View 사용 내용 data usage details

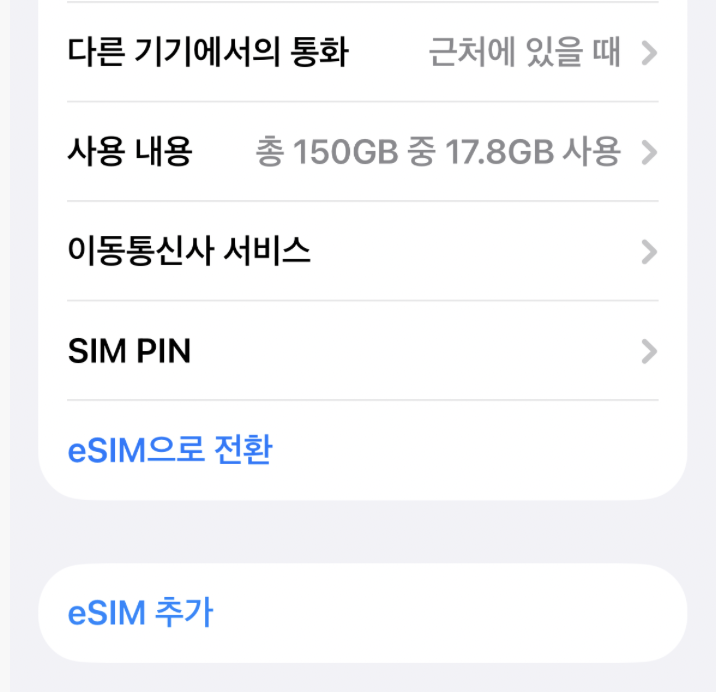tap(362, 152)
